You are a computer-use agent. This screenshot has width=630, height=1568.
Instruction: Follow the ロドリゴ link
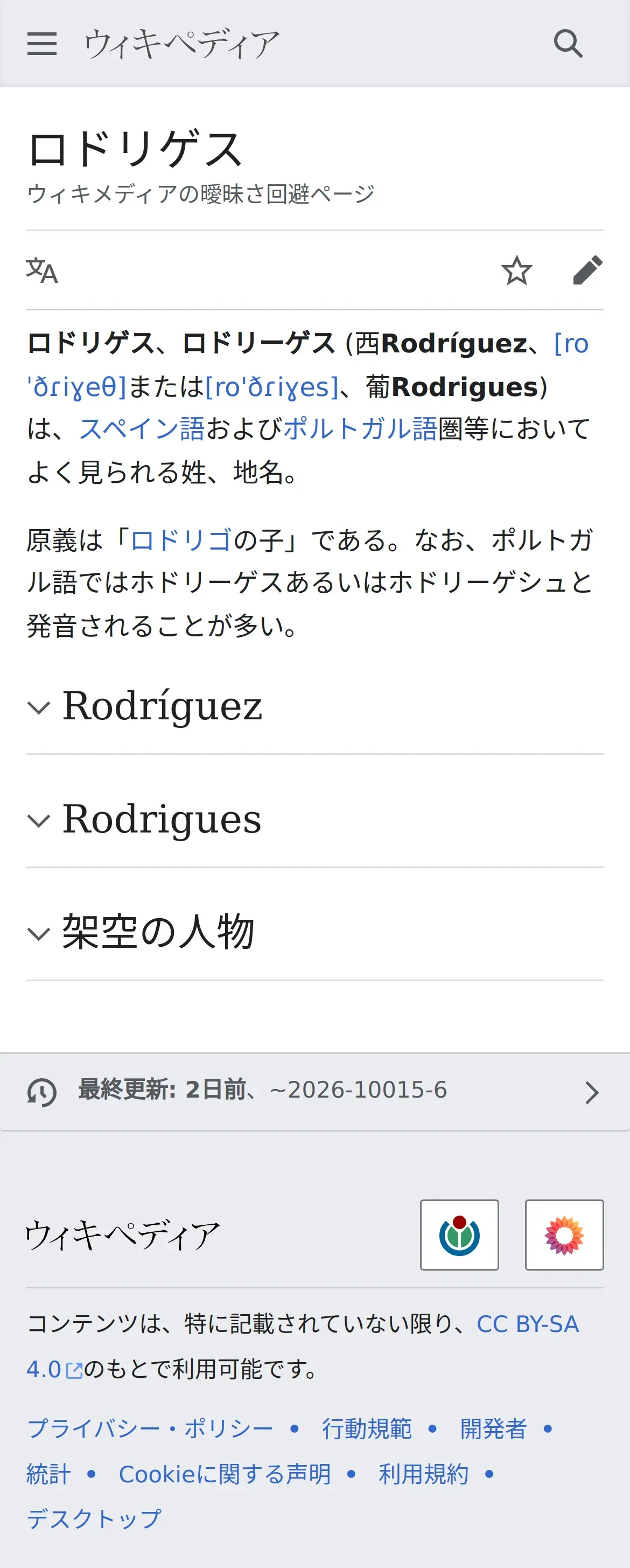[x=180, y=540]
